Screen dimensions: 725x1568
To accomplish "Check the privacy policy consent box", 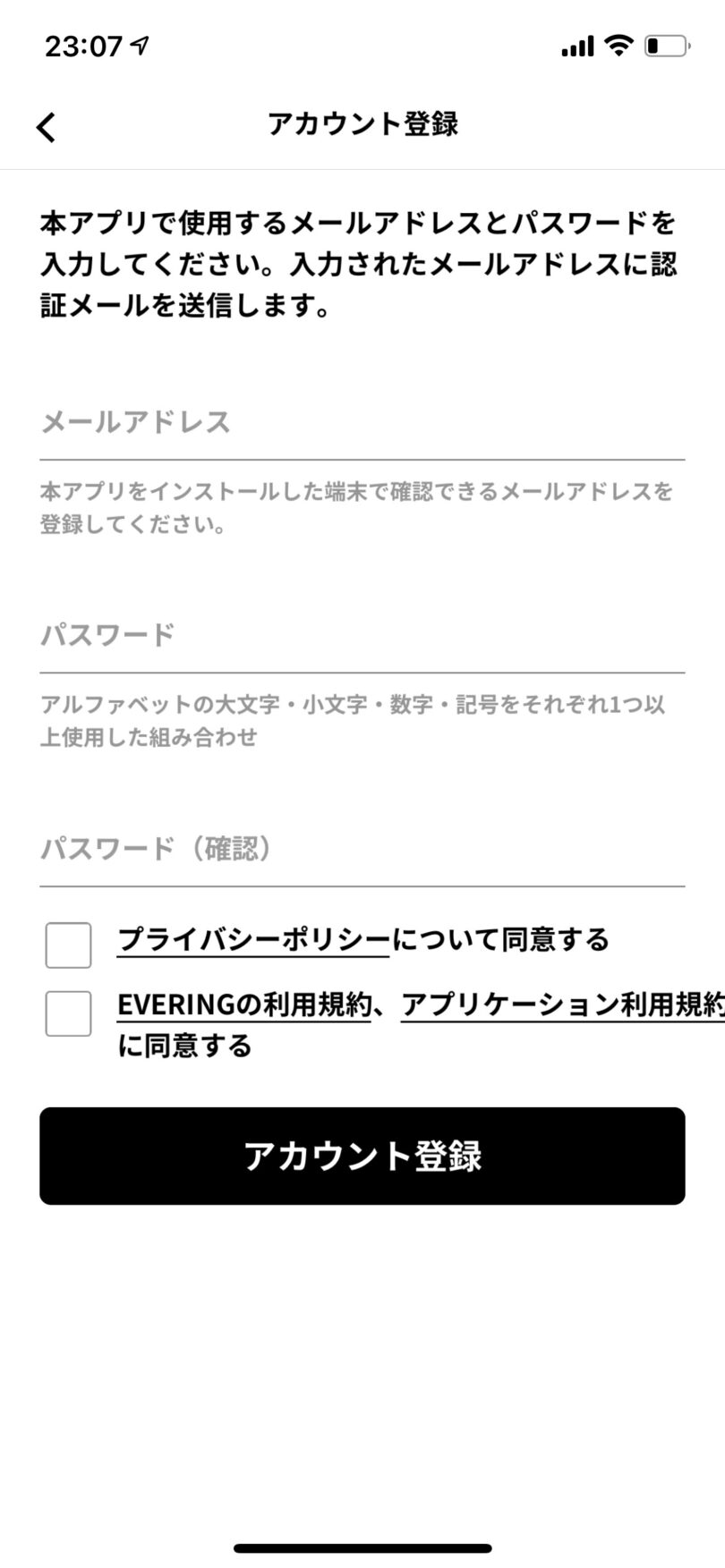I will tap(68, 945).
